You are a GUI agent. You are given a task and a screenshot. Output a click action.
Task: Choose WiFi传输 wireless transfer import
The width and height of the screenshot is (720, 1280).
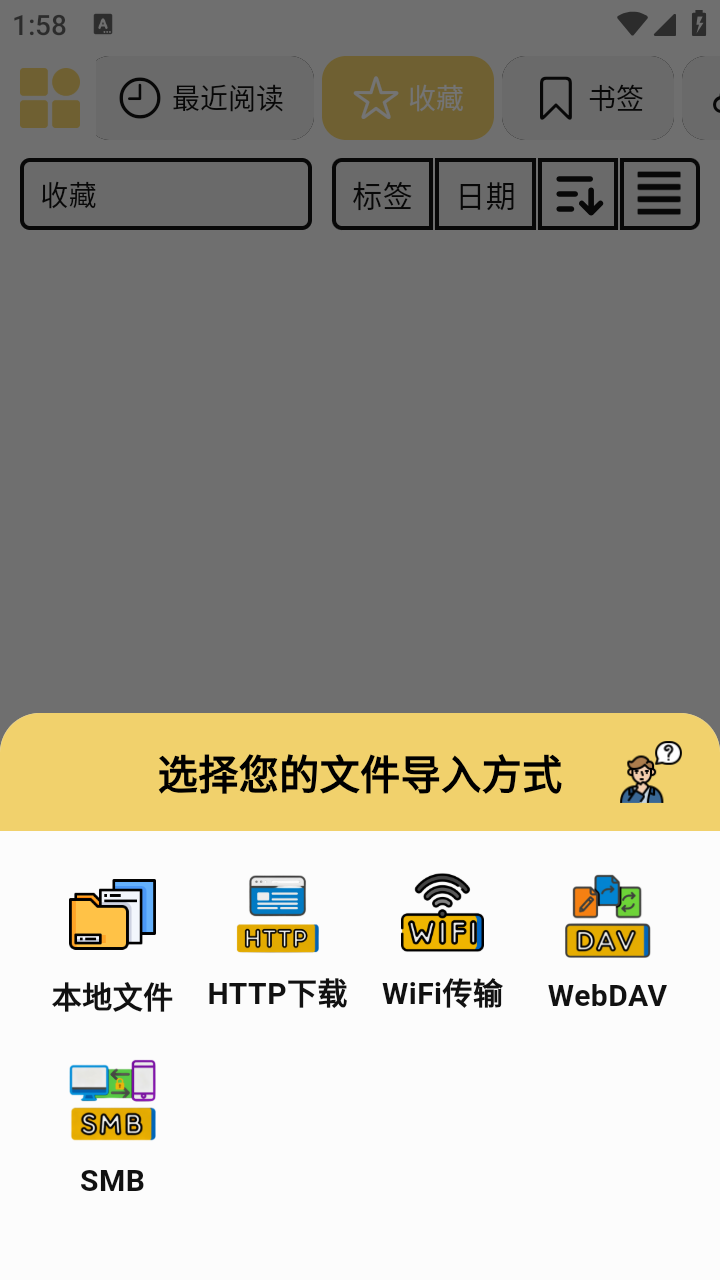pyautogui.click(x=442, y=913)
